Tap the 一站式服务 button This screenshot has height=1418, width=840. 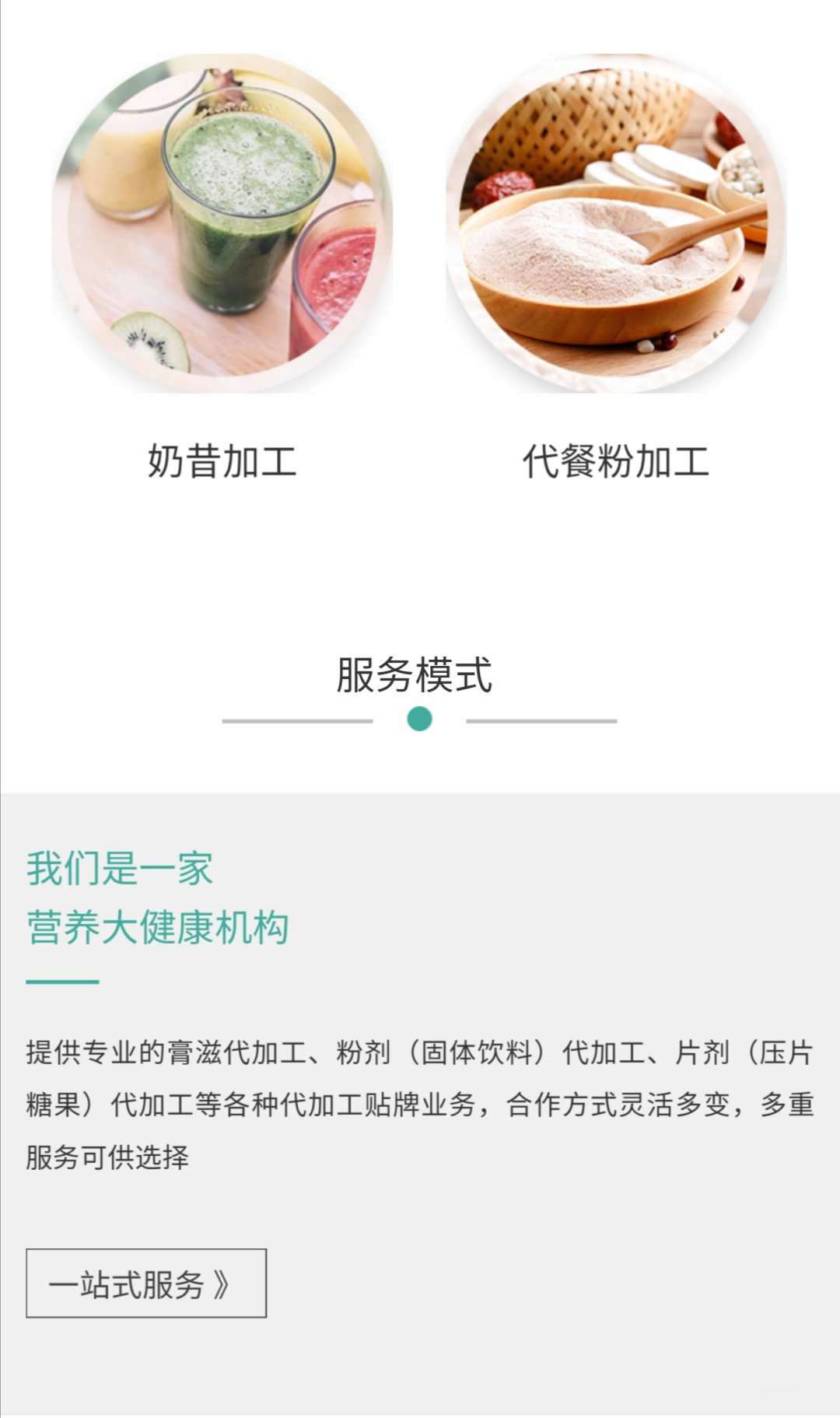[x=146, y=1283]
